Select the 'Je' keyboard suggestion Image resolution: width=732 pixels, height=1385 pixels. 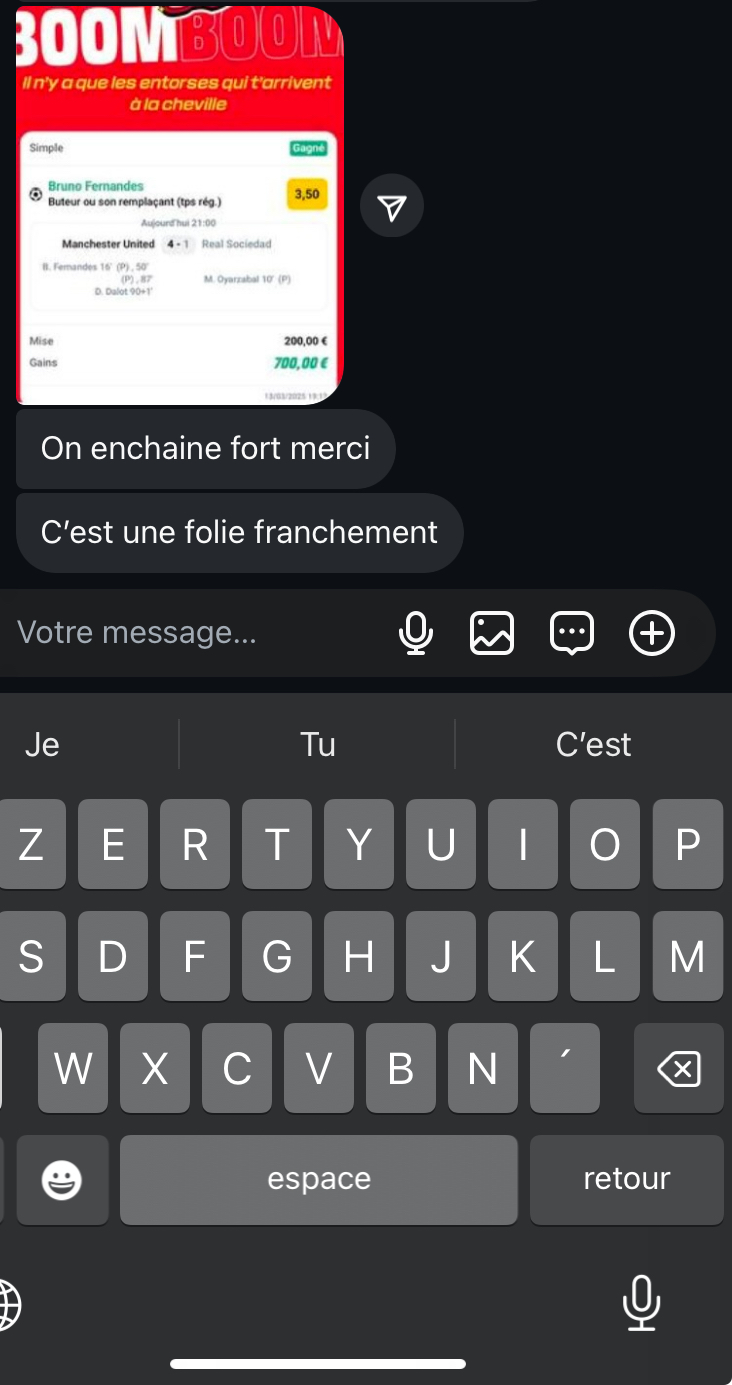42,744
